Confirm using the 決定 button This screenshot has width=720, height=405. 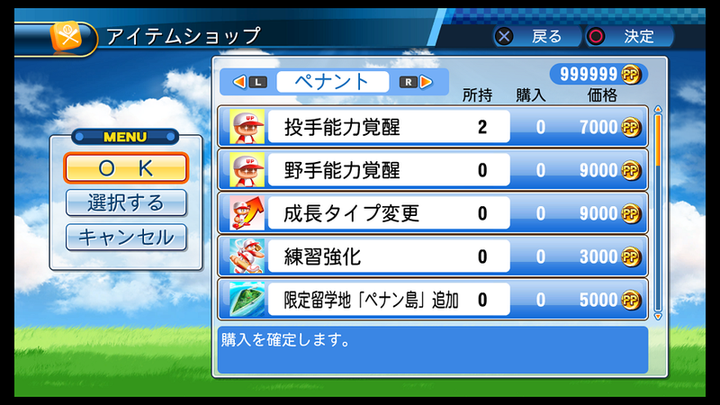[625, 36]
